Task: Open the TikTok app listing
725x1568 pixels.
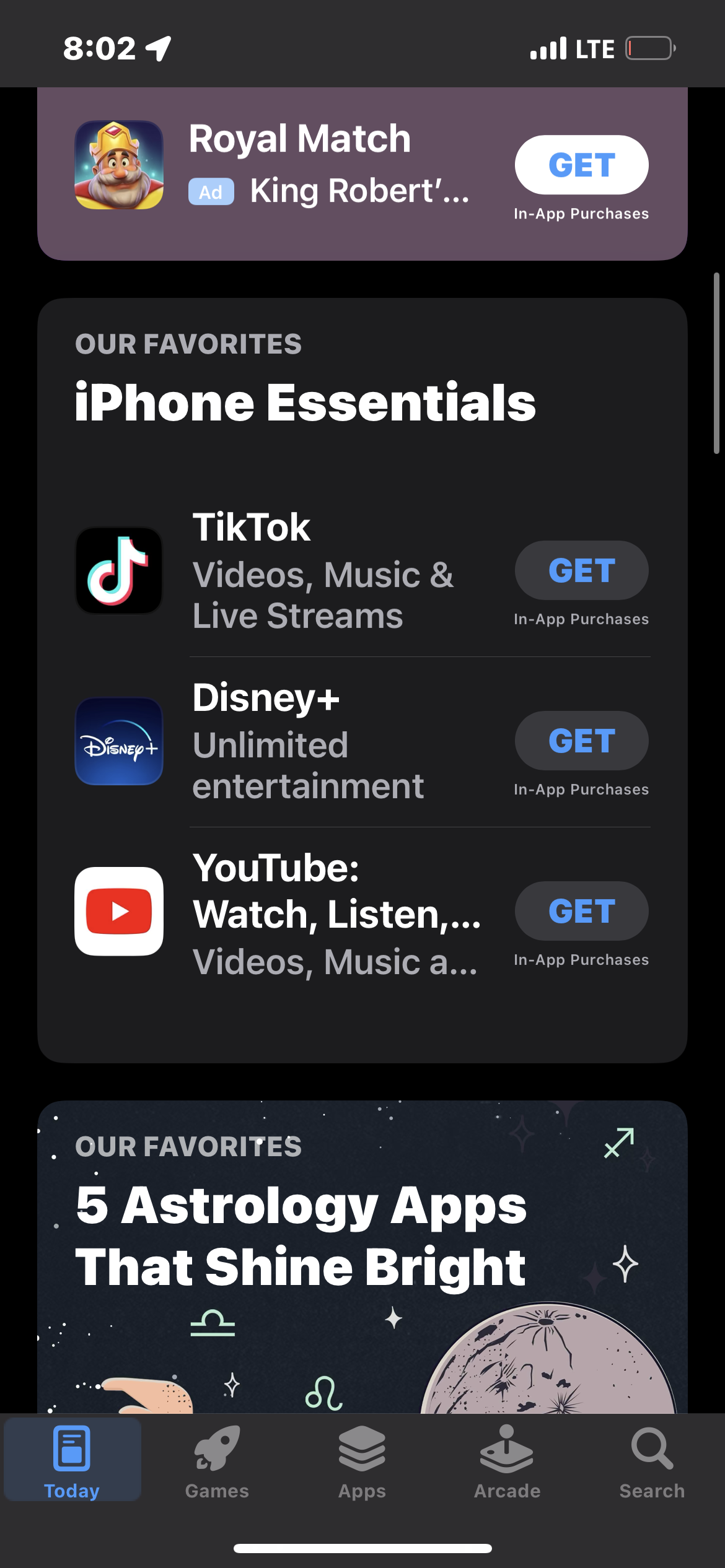Action: (x=322, y=570)
